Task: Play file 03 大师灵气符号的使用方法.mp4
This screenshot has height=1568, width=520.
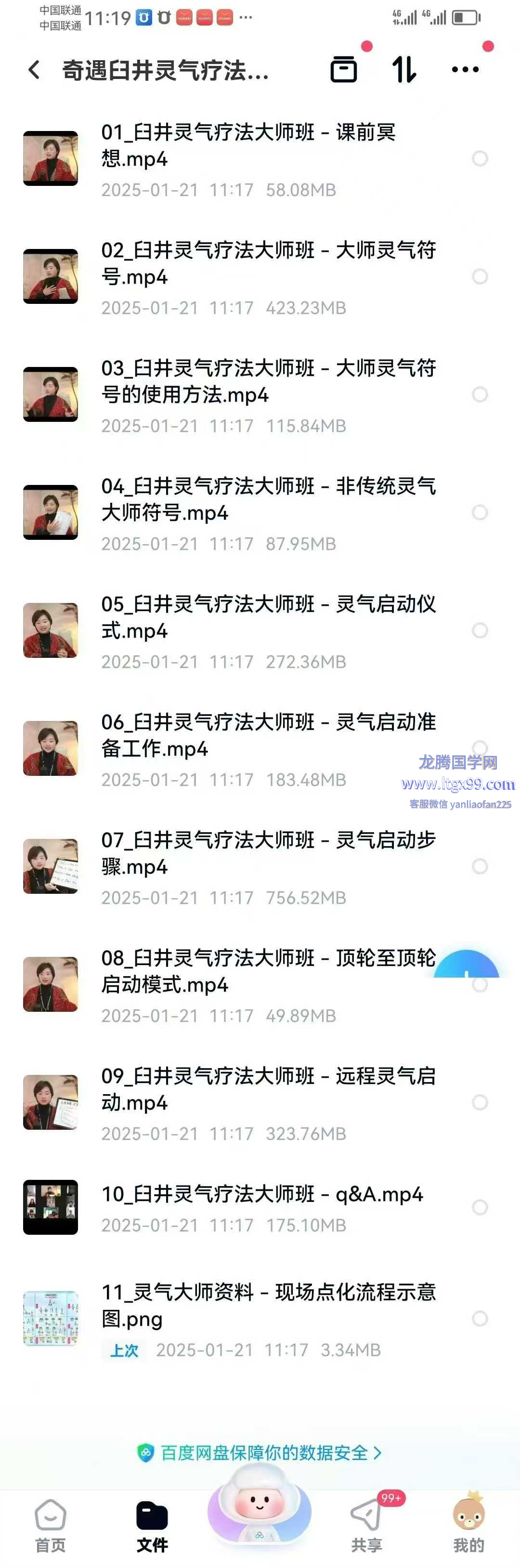Action: 268,381
